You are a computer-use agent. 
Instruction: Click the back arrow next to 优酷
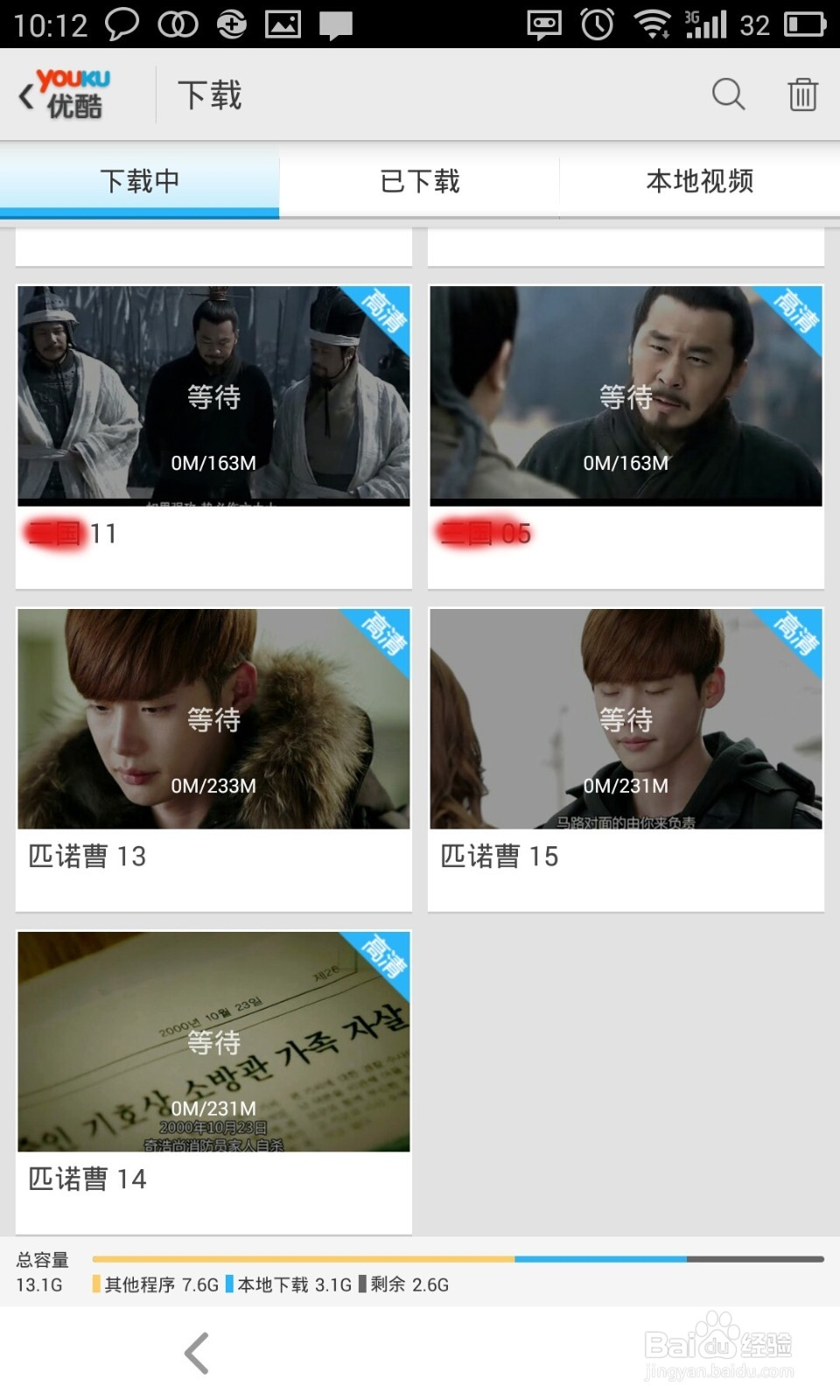tap(24, 94)
